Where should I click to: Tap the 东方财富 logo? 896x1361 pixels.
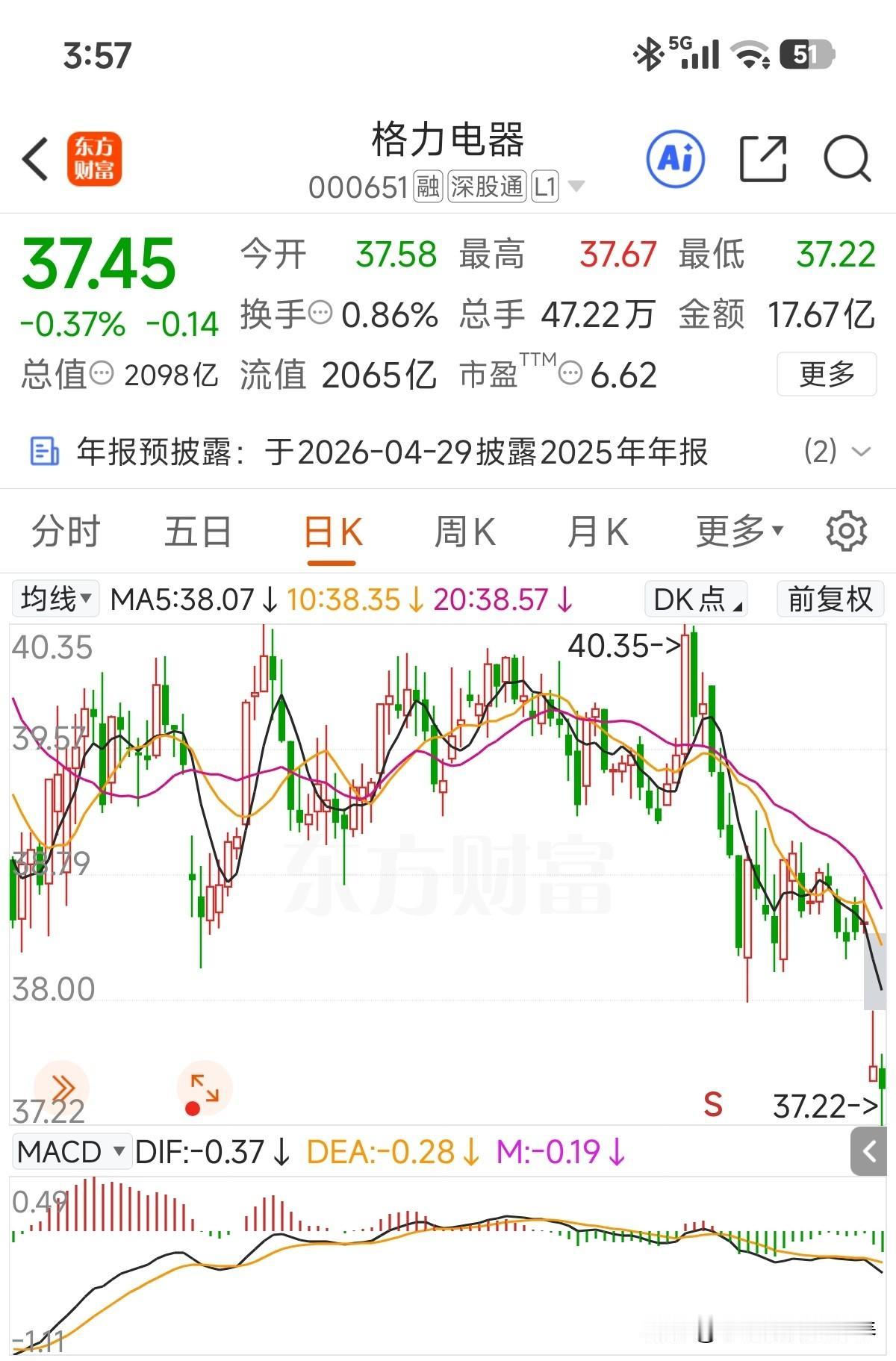tap(96, 158)
